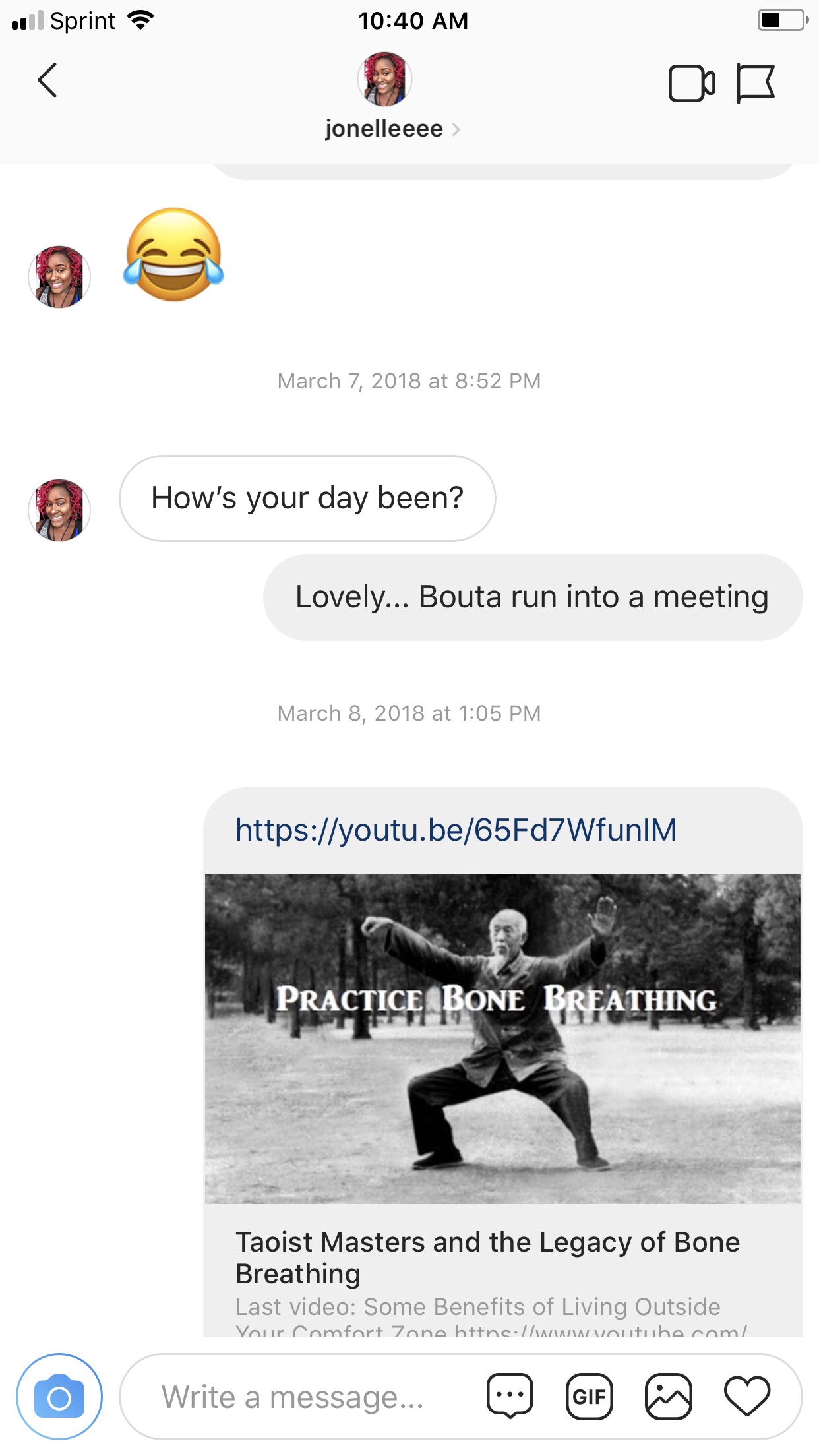
Task: Pick a photo from the gallery
Action: [x=669, y=1397]
